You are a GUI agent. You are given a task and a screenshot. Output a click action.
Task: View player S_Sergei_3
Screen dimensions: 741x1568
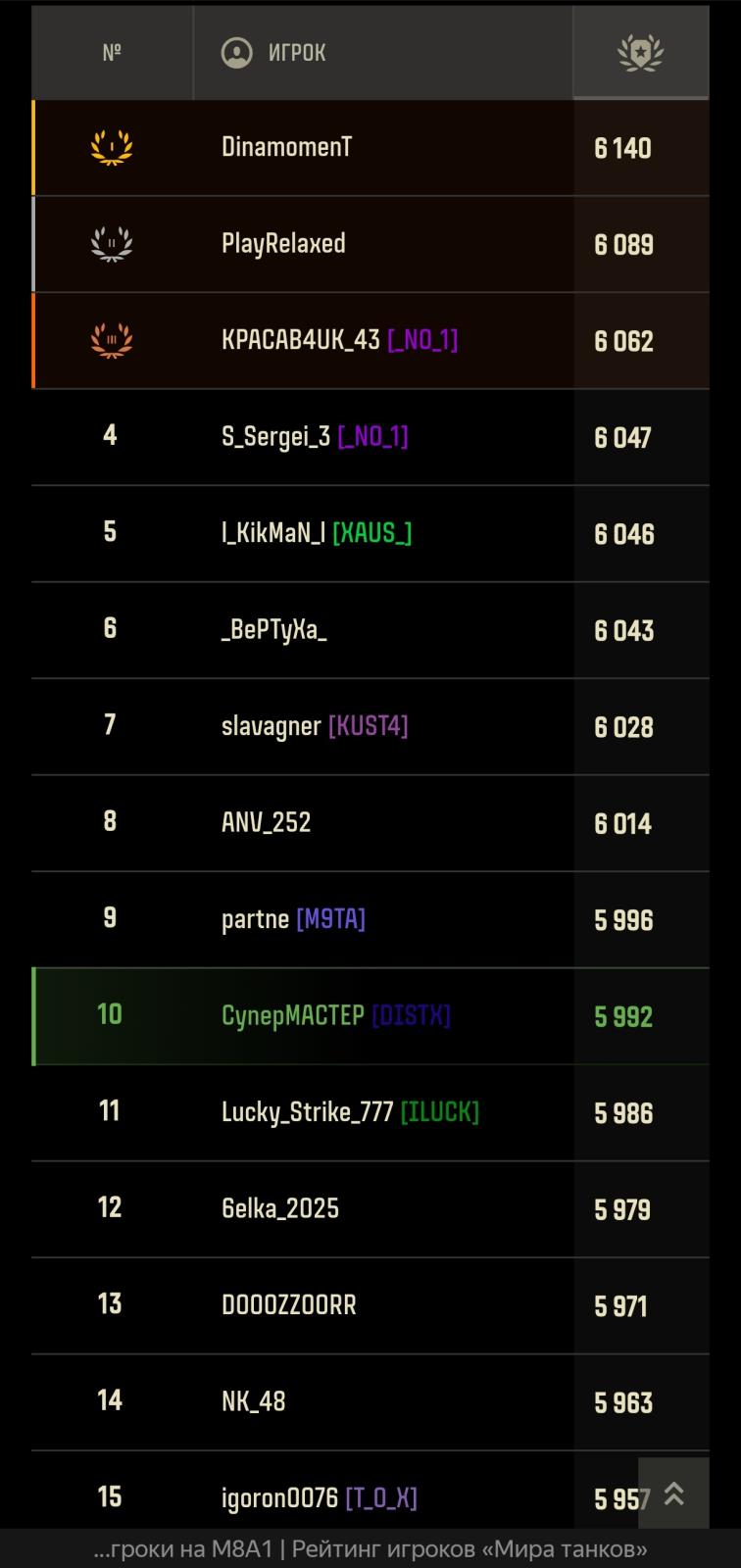pos(275,436)
